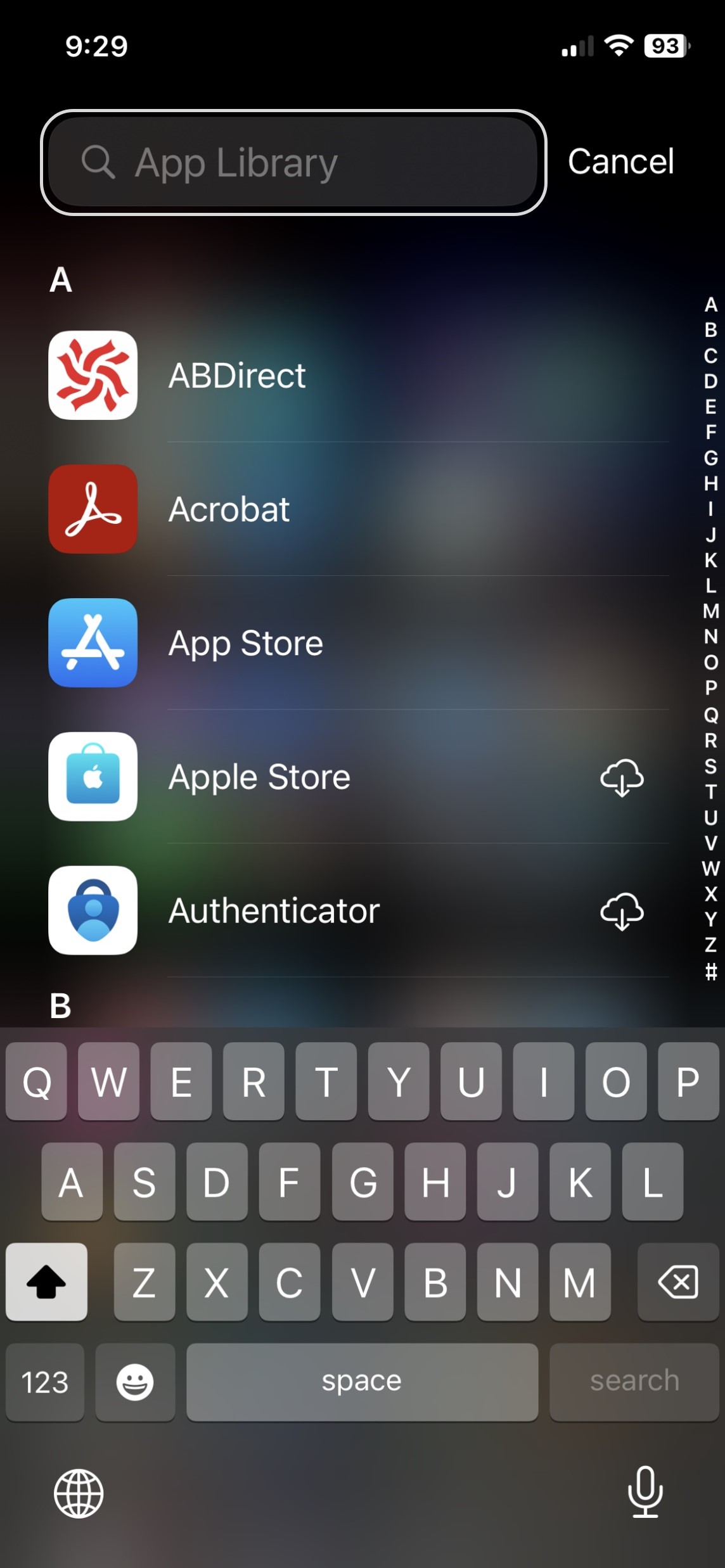This screenshot has width=725, height=1568.
Task: Open the emoji keyboard
Action: (x=135, y=1382)
